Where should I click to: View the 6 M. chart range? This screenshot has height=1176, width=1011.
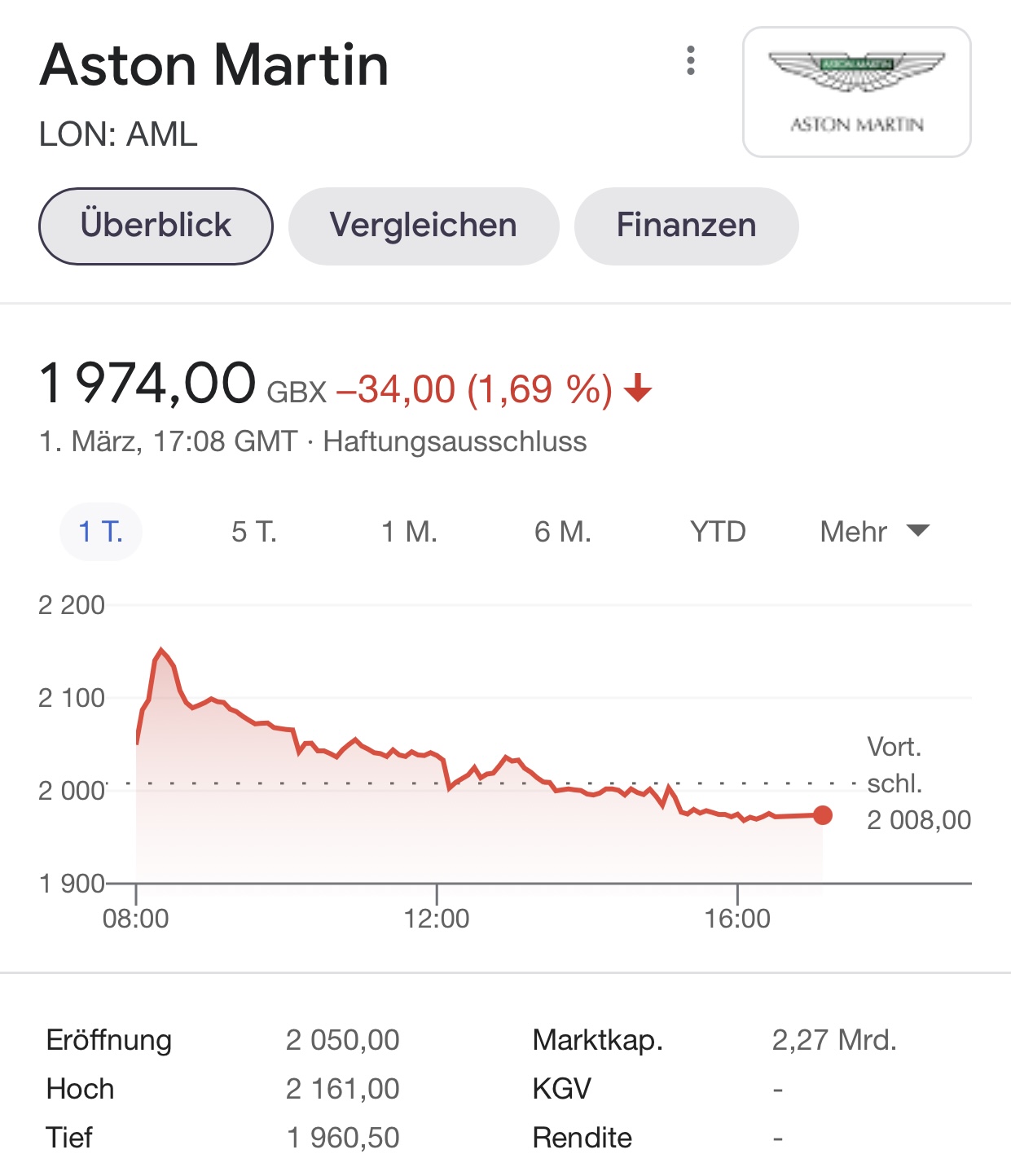tap(562, 532)
